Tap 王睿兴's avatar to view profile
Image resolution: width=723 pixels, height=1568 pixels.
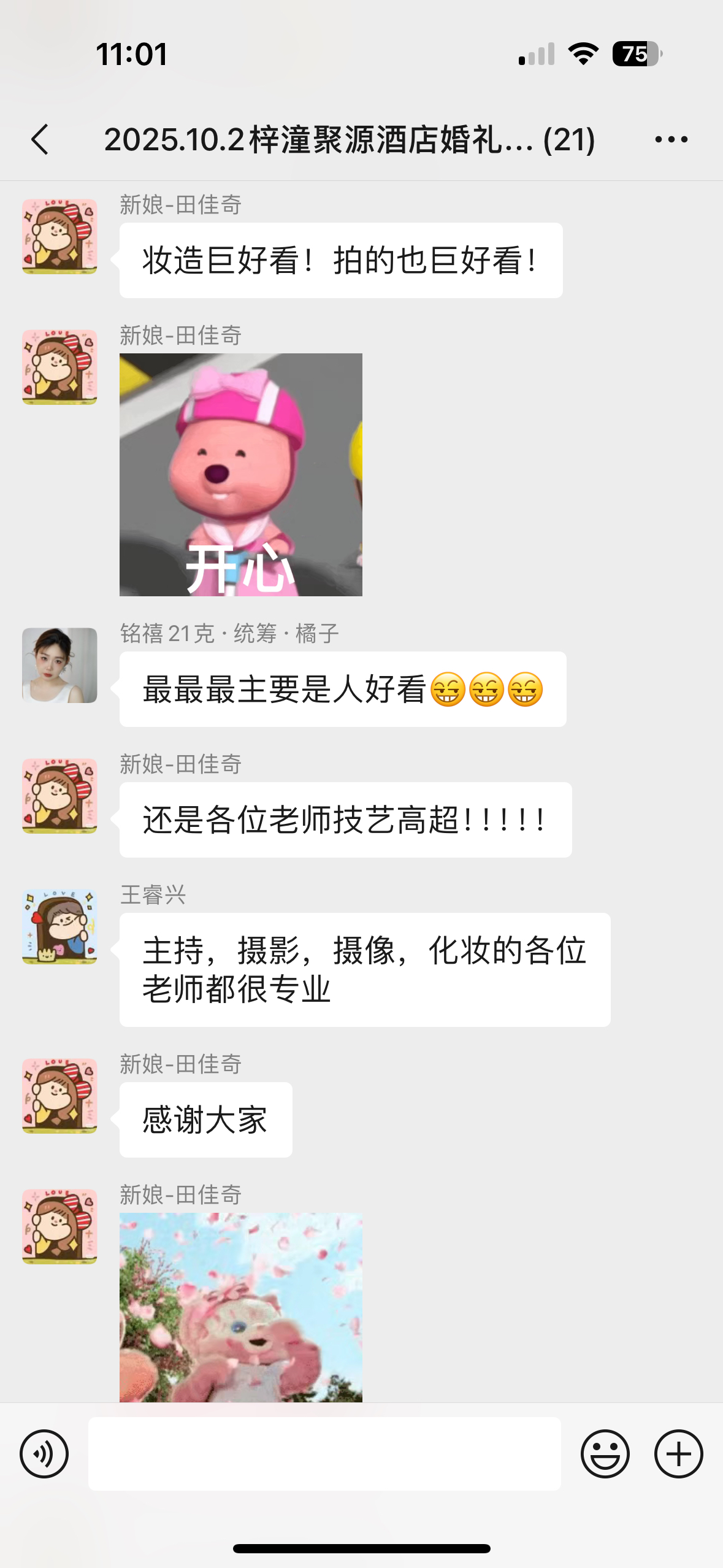(x=59, y=926)
